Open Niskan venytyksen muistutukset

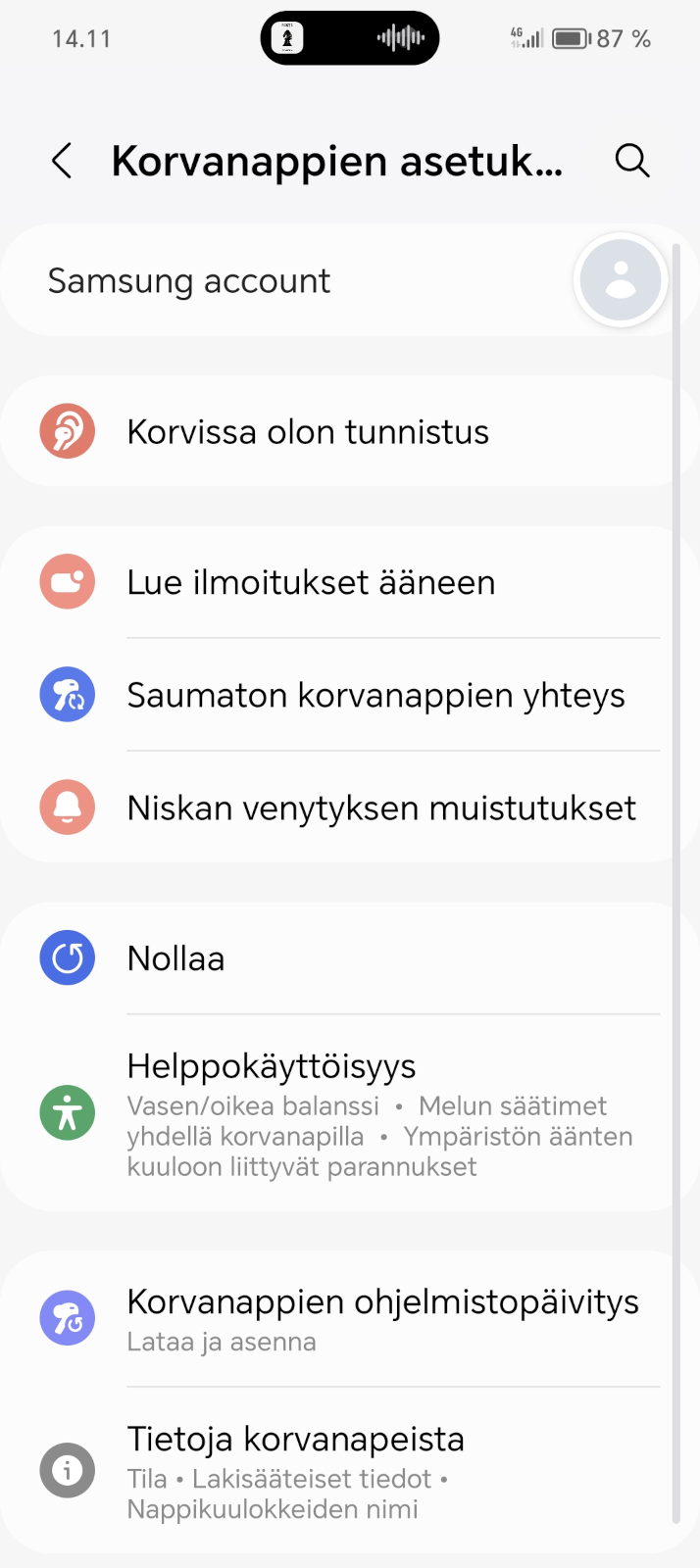coord(336,808)
